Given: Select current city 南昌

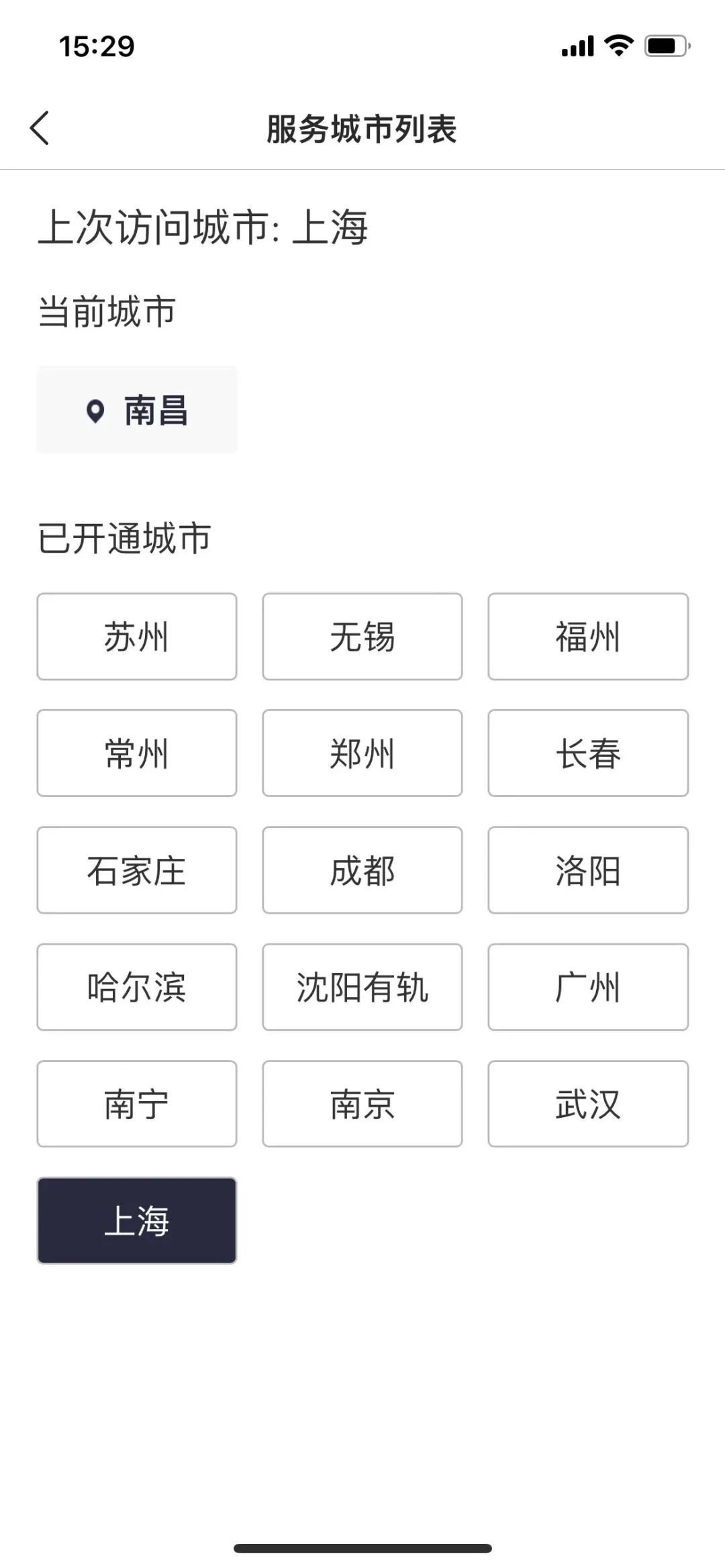Looking at the screenshot, I should tap(137, 410).
